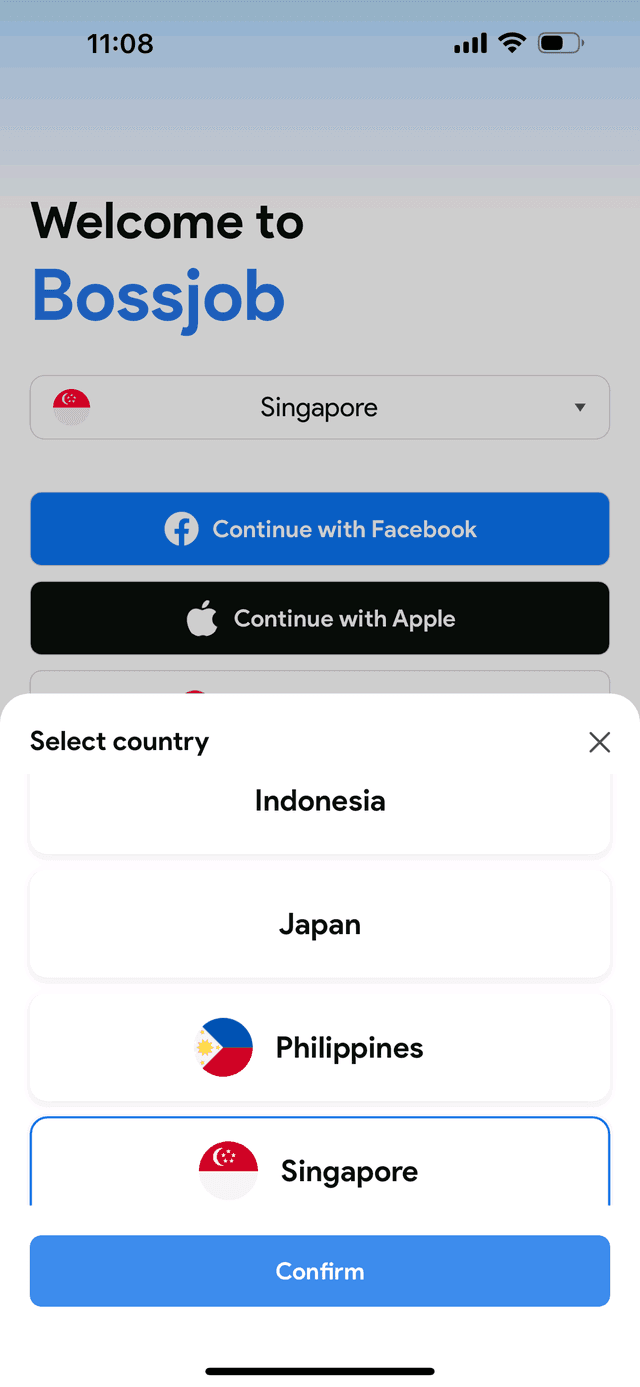The image size is (640, 1387).
Task: Pick Philippines in the country list
Action: pyautogui.click(x=320, y=1048)
